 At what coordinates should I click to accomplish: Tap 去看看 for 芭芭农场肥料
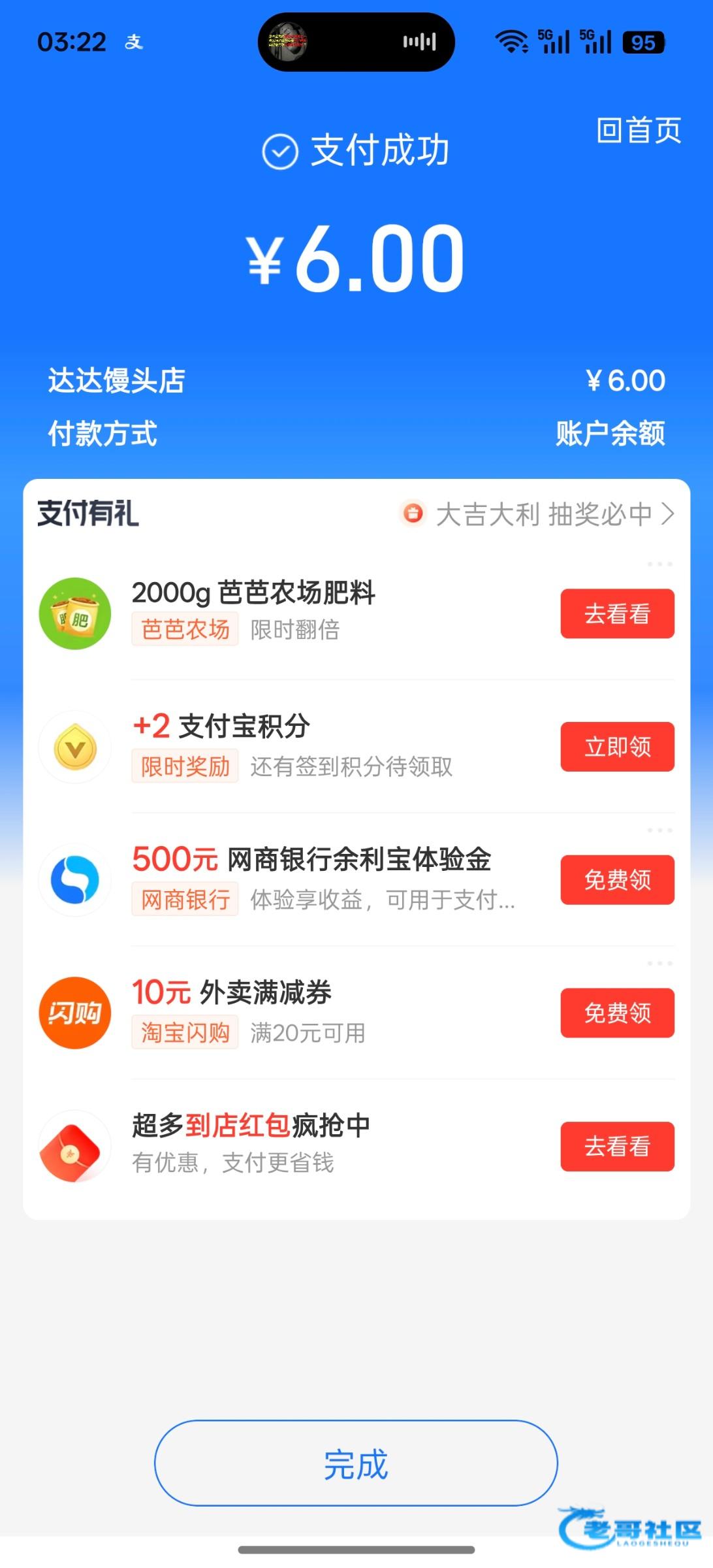(617, 613)
